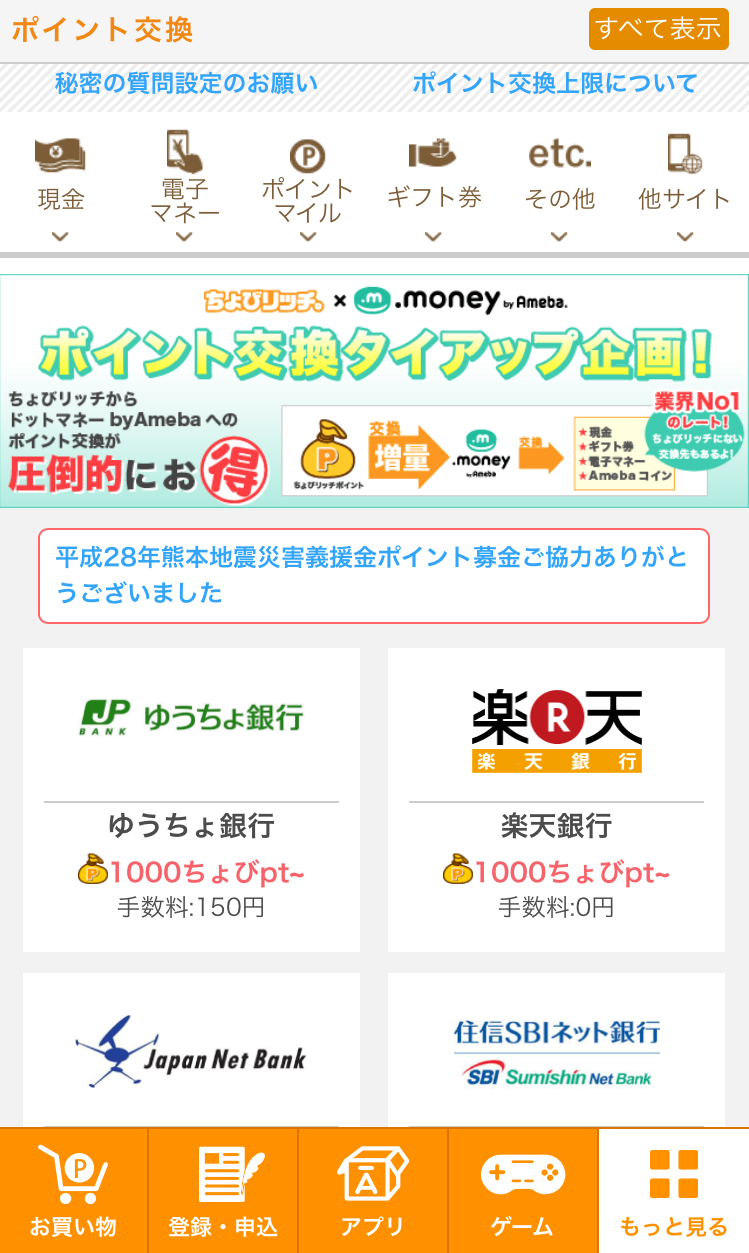Image resolution: width=749 pixels, height=1253 pixels.
Task: Go to the ゲーム tab
Action: (x=523, y=1191)
